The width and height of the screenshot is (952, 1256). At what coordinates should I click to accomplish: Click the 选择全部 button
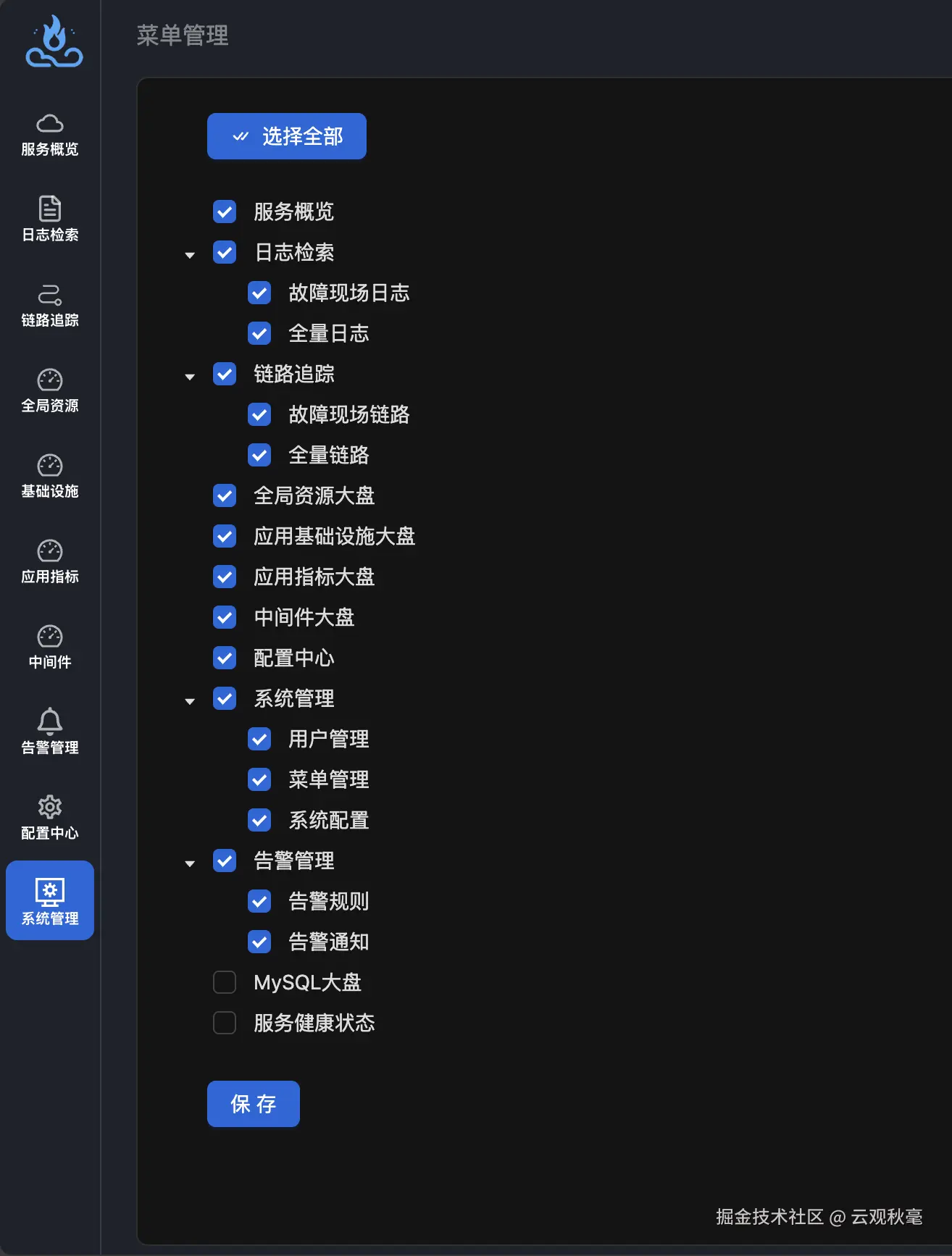point(287,136)
